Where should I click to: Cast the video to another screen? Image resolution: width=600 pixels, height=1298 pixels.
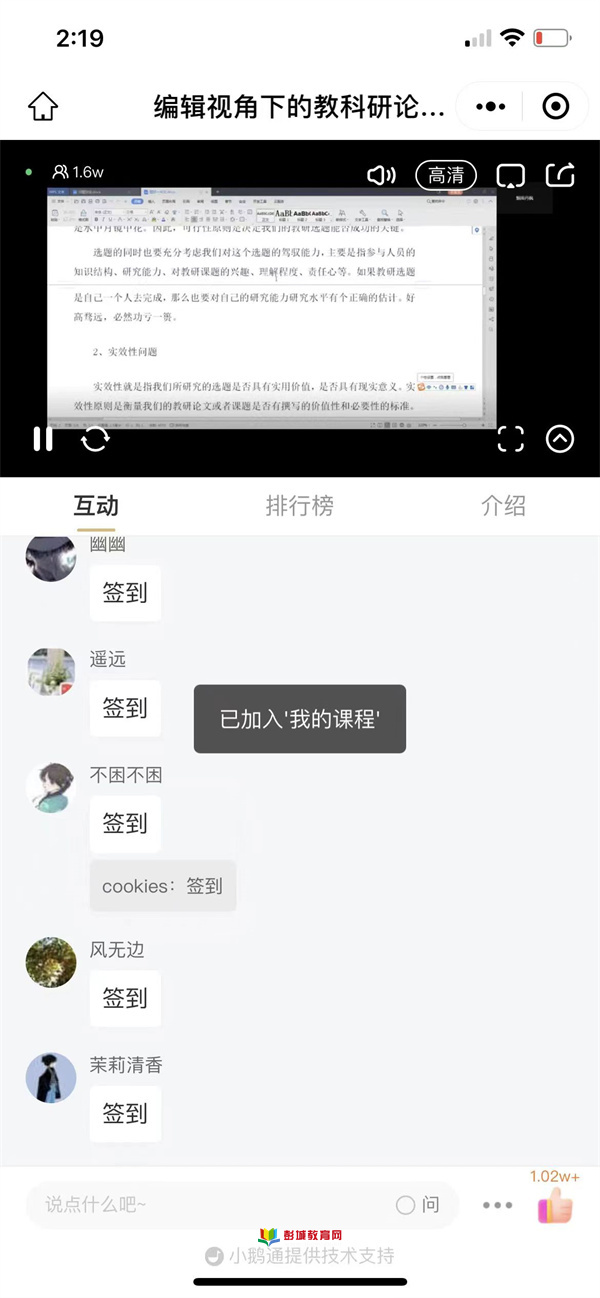511,175
